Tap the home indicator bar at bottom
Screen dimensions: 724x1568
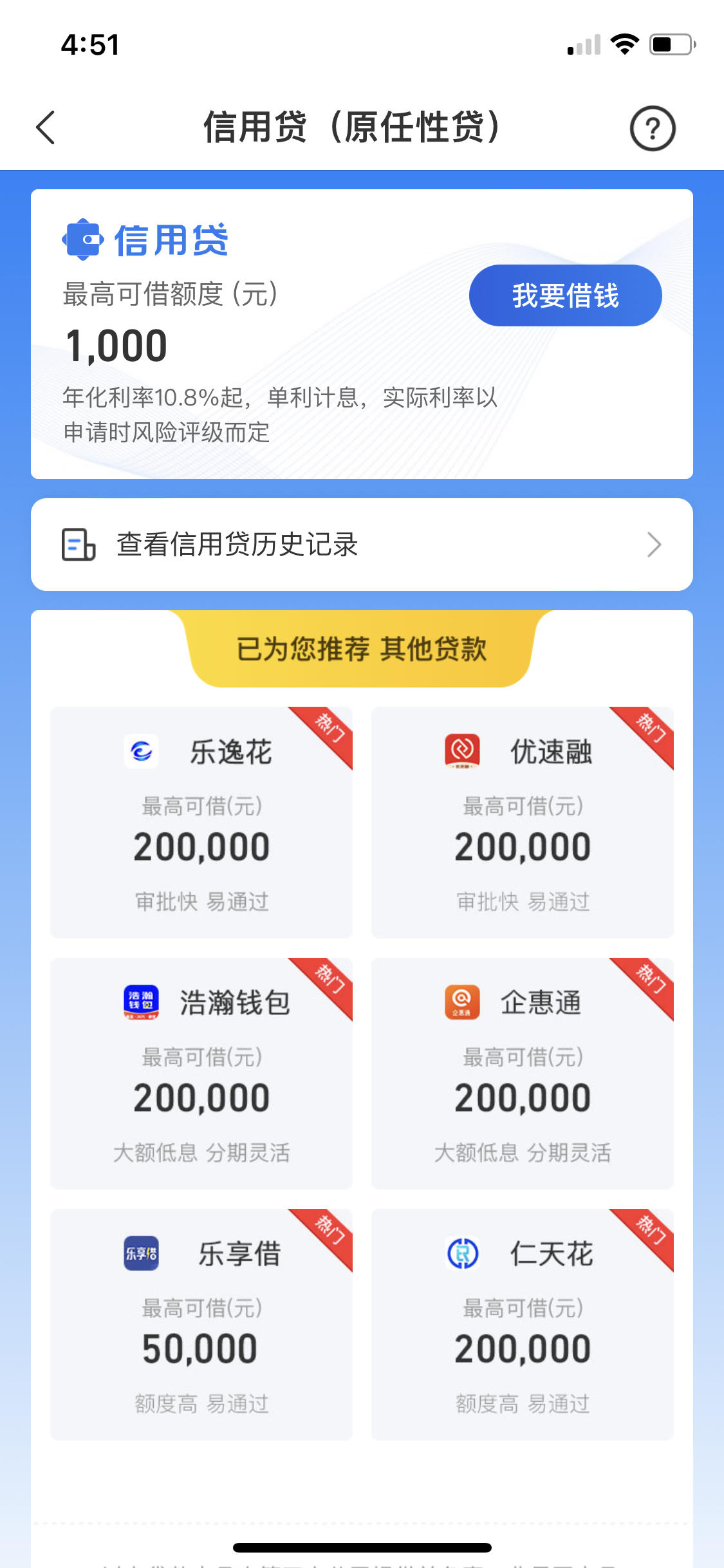tap(362, 1548)
